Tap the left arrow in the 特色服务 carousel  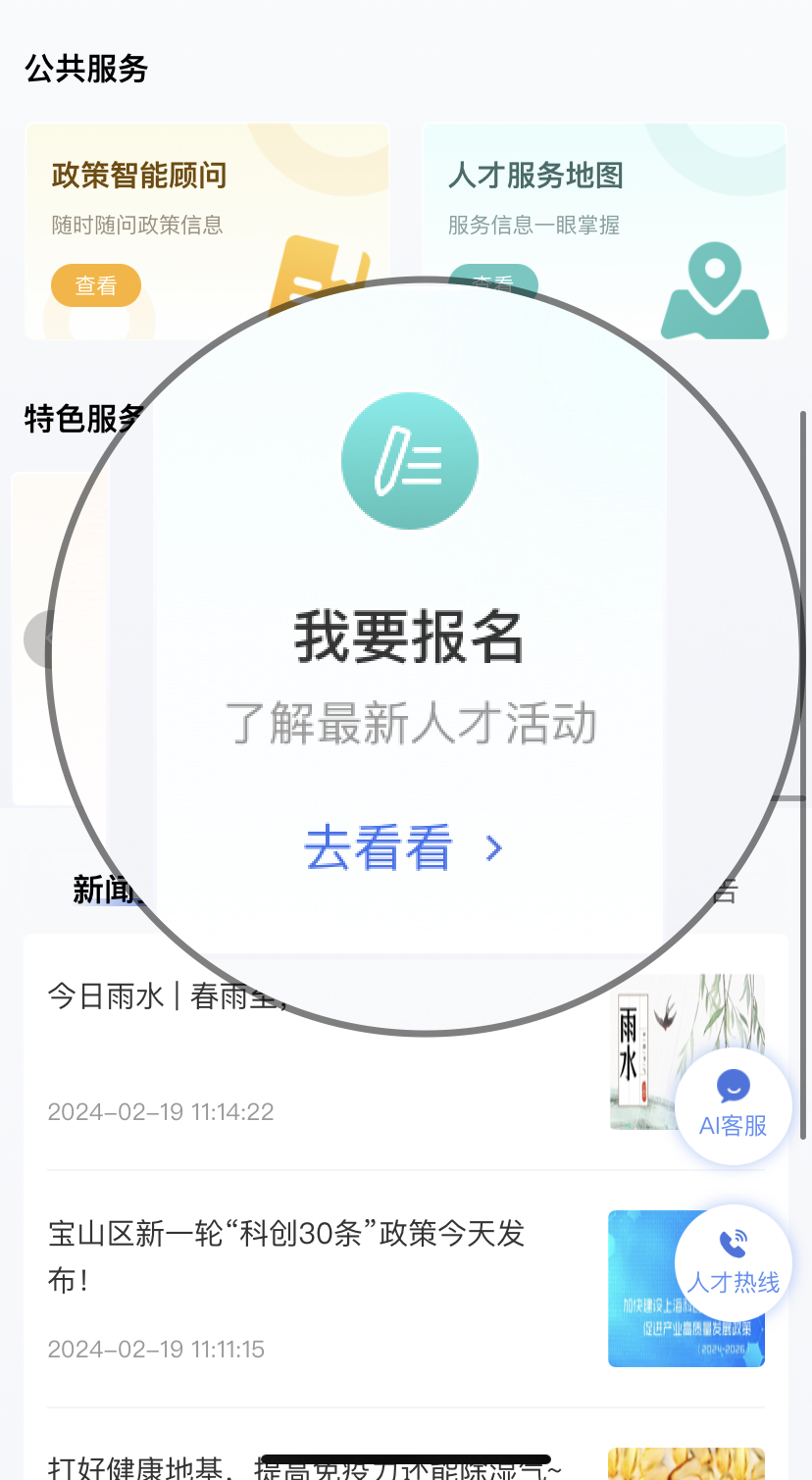(37, 638)
